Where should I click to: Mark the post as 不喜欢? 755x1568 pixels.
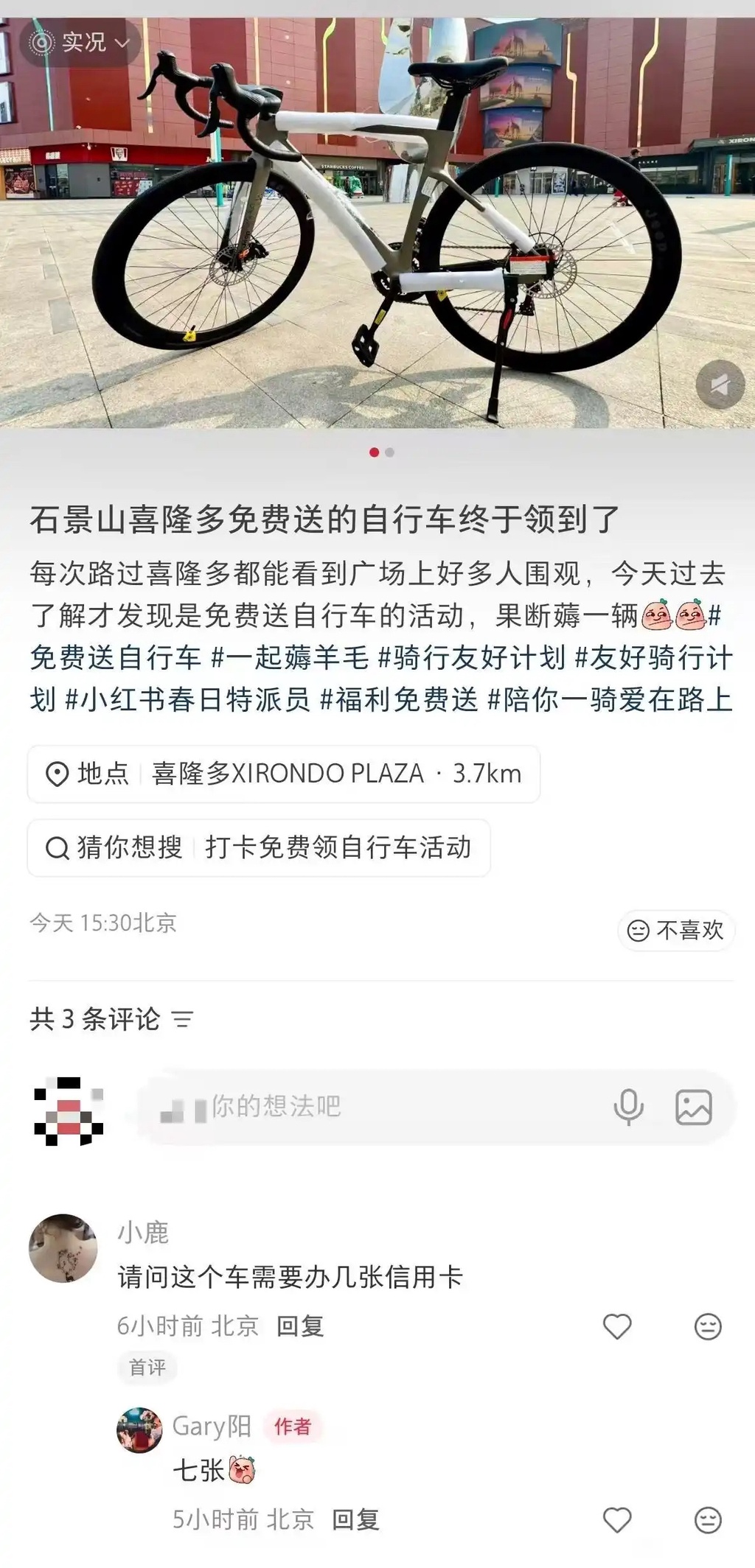tap(675, 930)
